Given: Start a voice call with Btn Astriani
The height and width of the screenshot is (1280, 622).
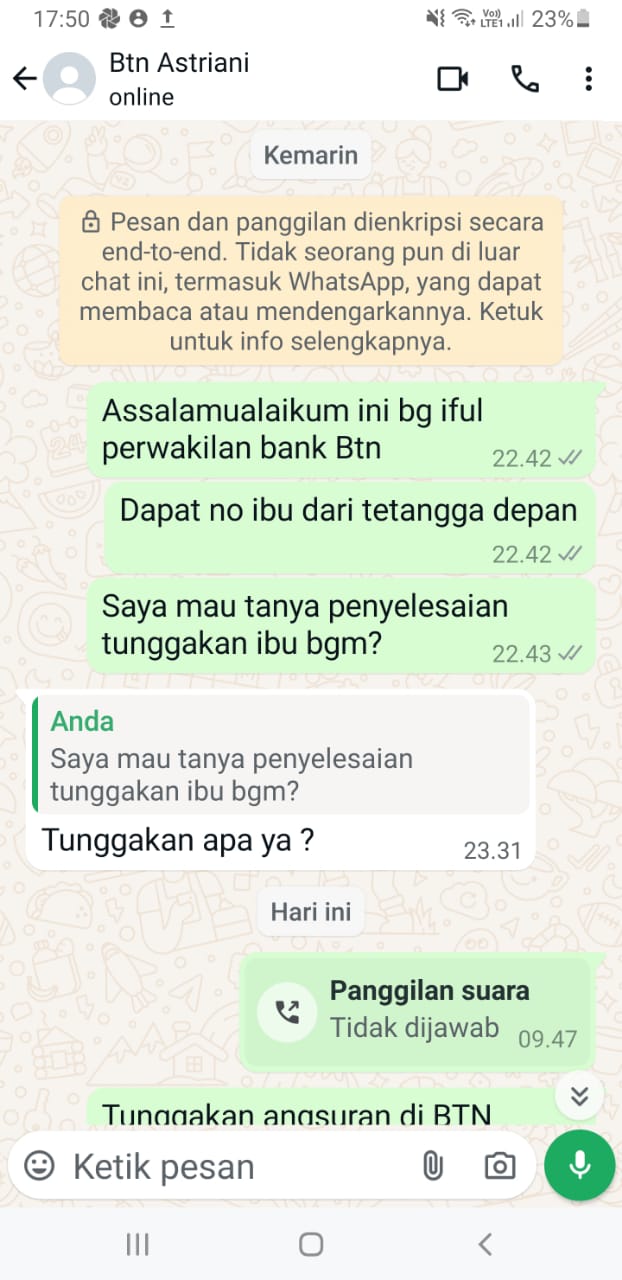Looking at the screenshot, I should coord(525,79).
